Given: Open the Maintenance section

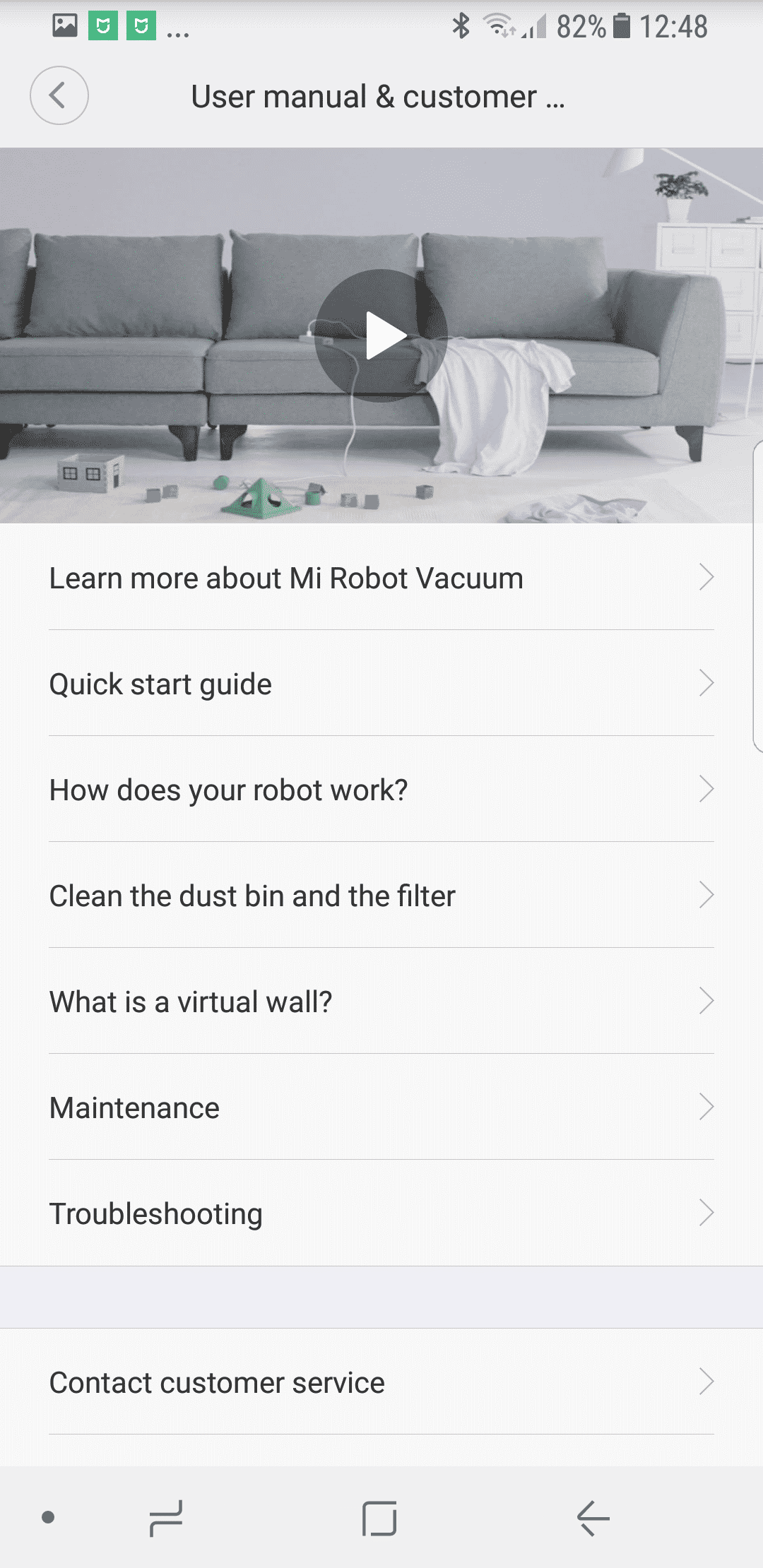Looking at the screenshot, I should coord(381,1107).
